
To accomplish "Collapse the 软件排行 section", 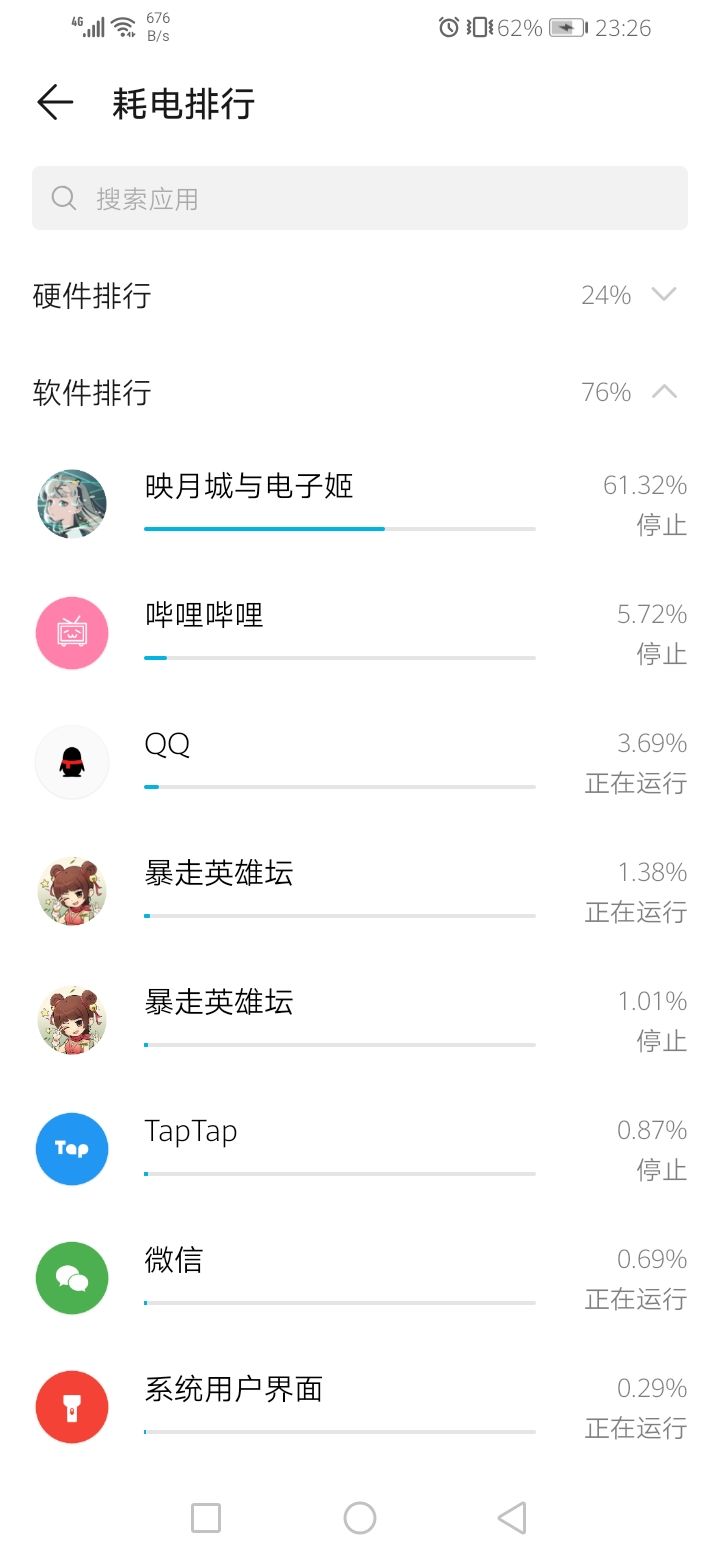I will pyautogui.click(x=360, y=392).
